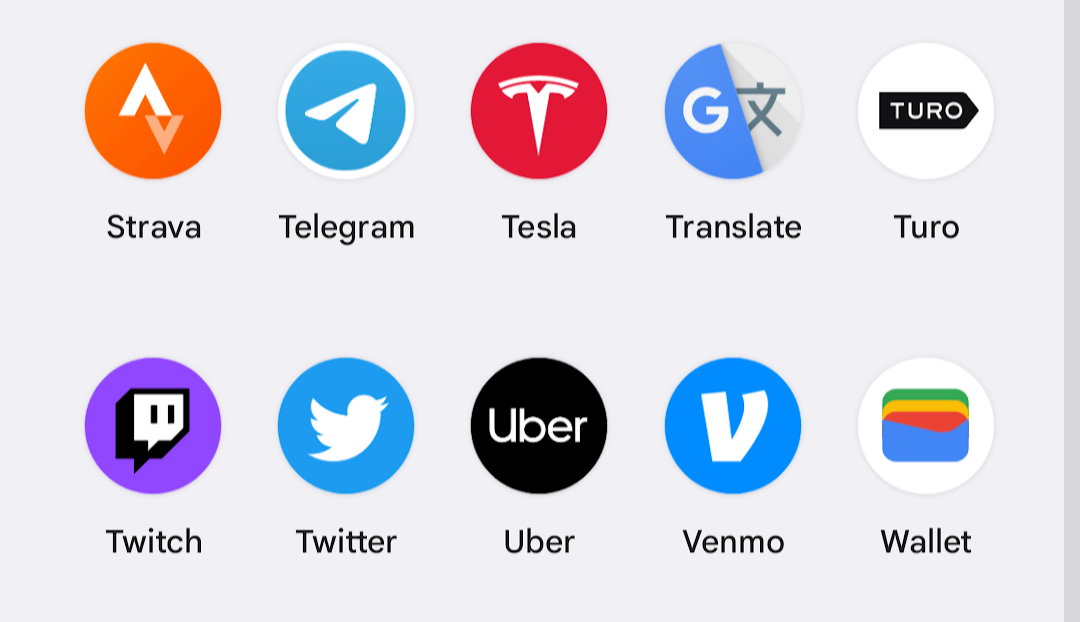Screen dimensions: 1080x622
Task: Launch Telegram
Action: tap(346, 111)
